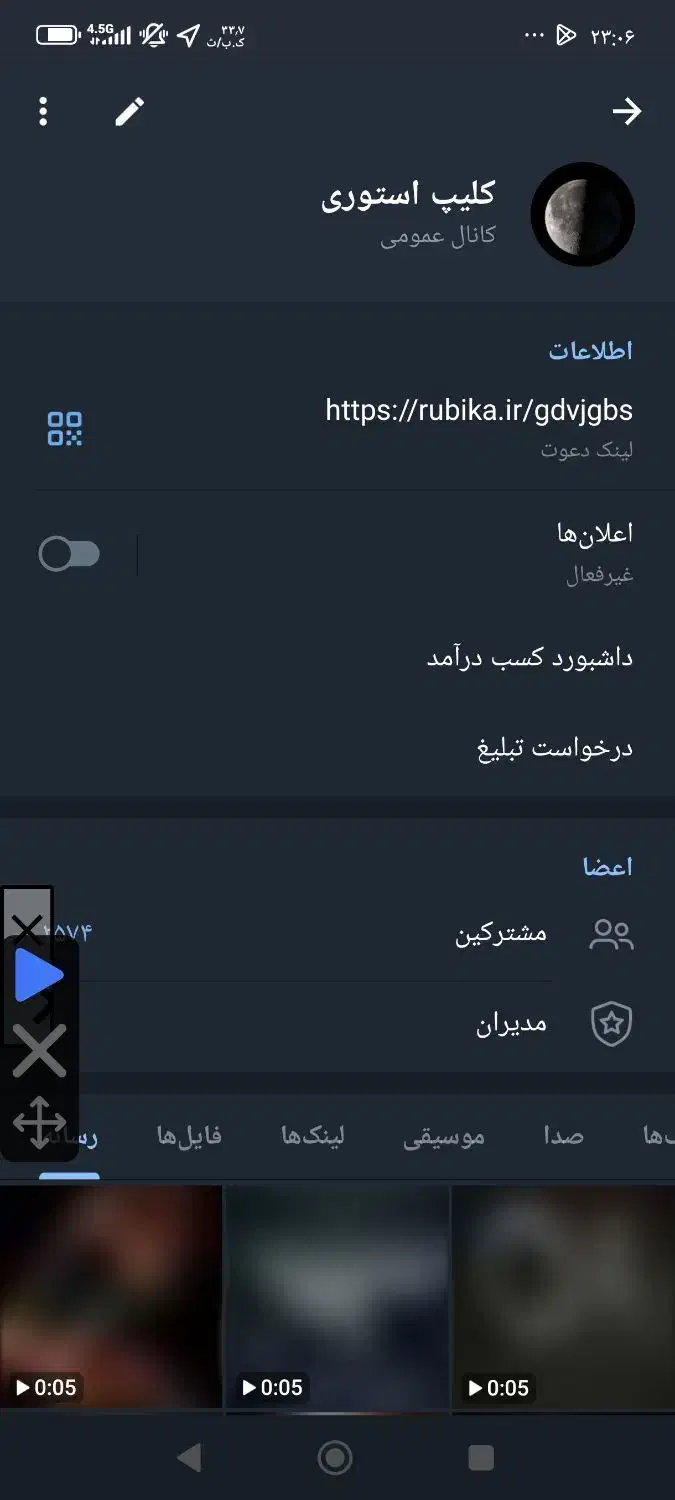This screenshot has width=675, height=1500.
Task: Close the floating overlay with the large X
Action: [x=40, y=1050]
